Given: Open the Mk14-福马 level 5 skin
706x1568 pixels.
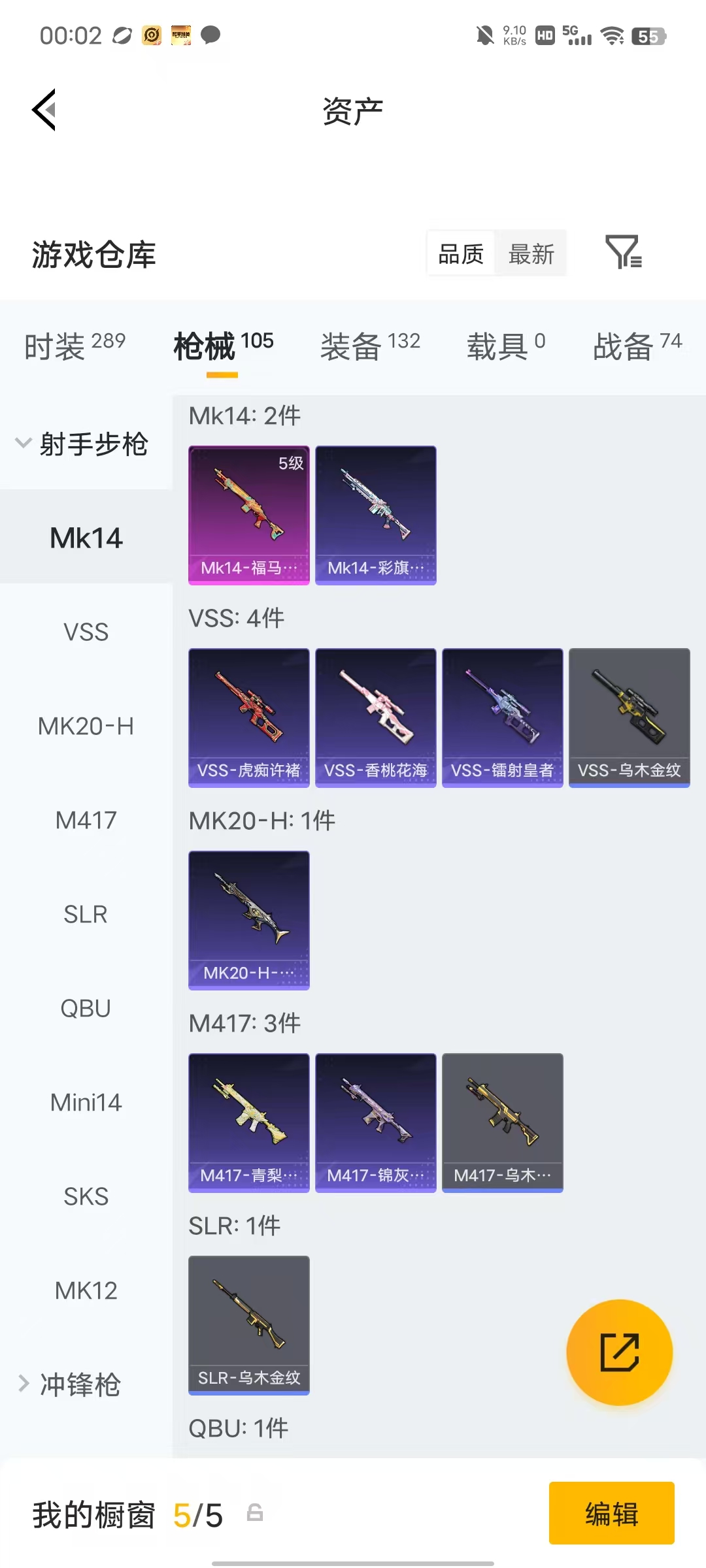Looking at the screenshot, I should pos(249,515).
